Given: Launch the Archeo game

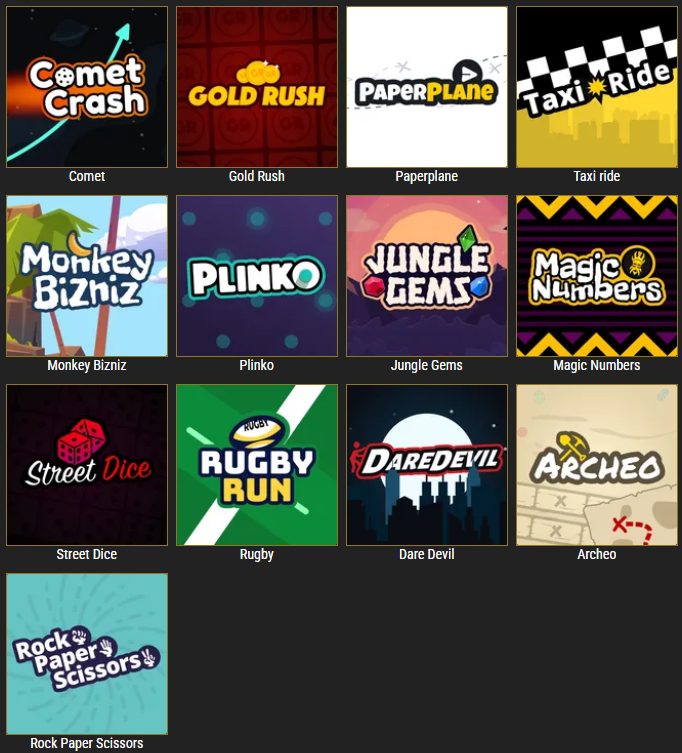Looking at the screenshot, I should (597, 465).
